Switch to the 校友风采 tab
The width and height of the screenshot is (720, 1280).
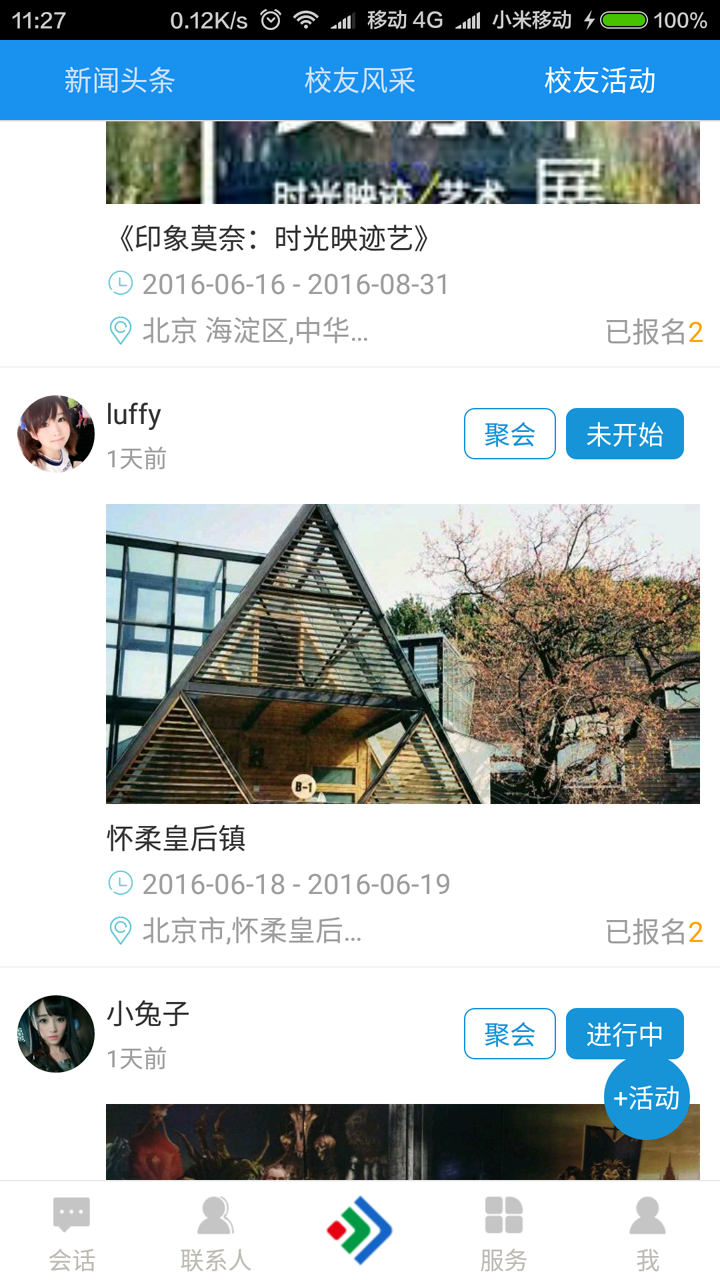click(360, 81)
